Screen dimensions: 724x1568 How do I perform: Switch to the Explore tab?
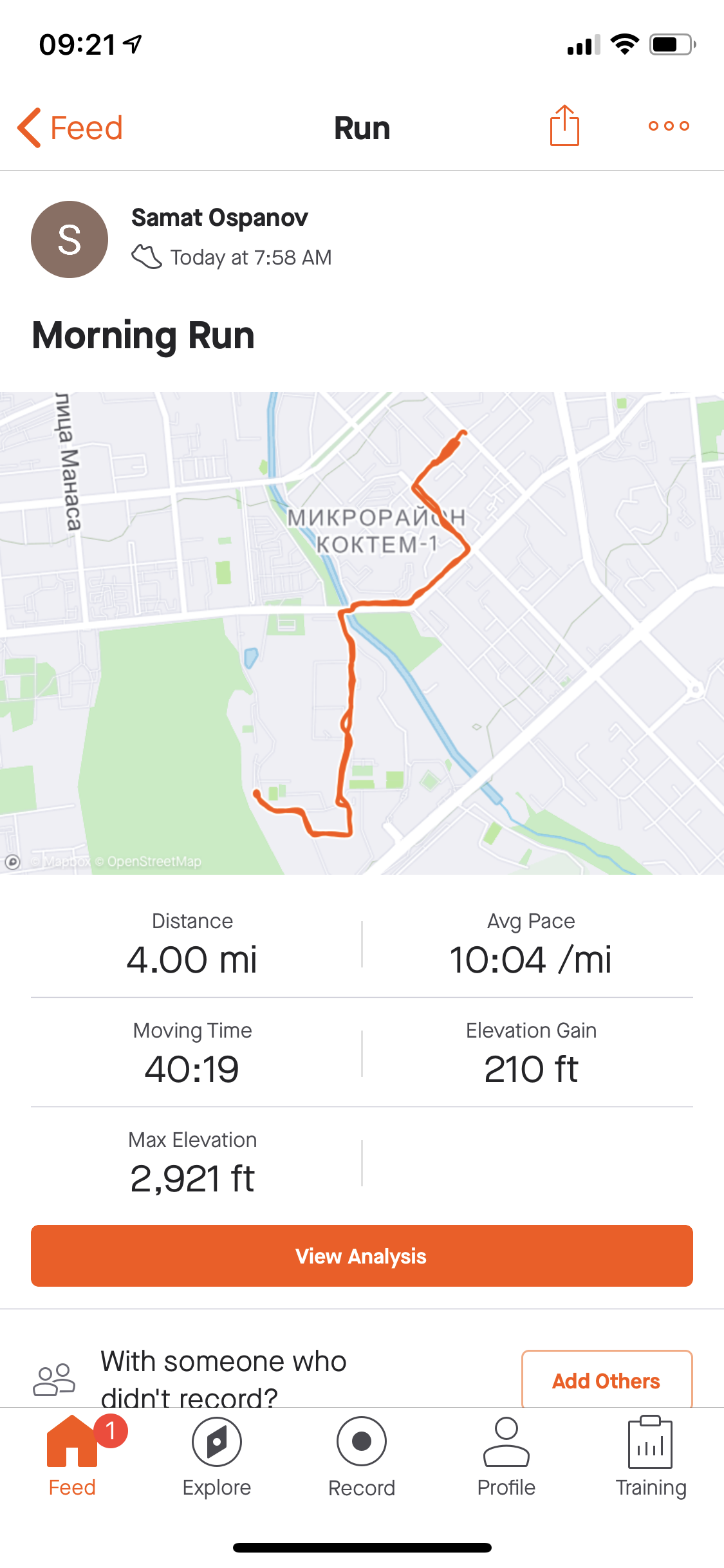[x=217, y=1457]
